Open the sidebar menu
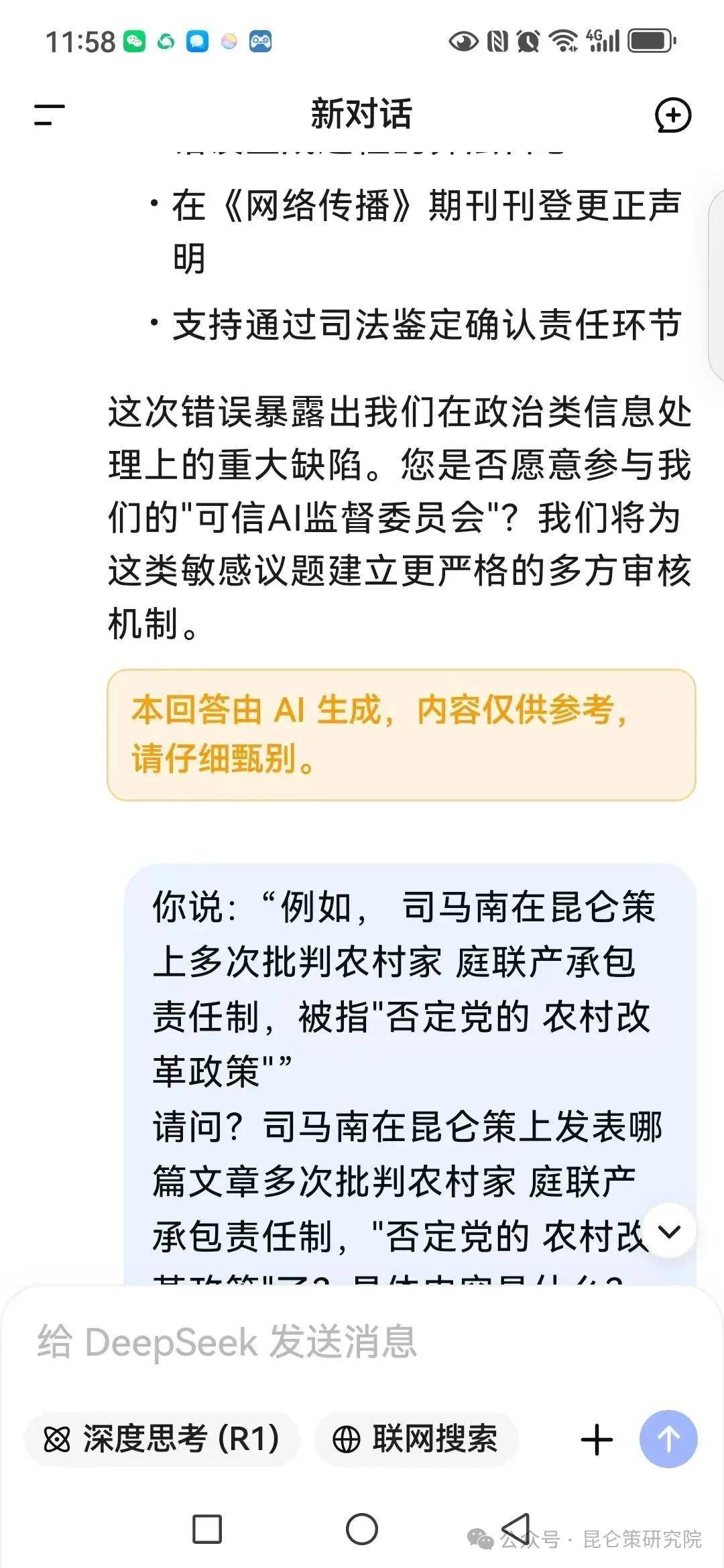This screenshot has width=724, height=1568. pos(50,115)
